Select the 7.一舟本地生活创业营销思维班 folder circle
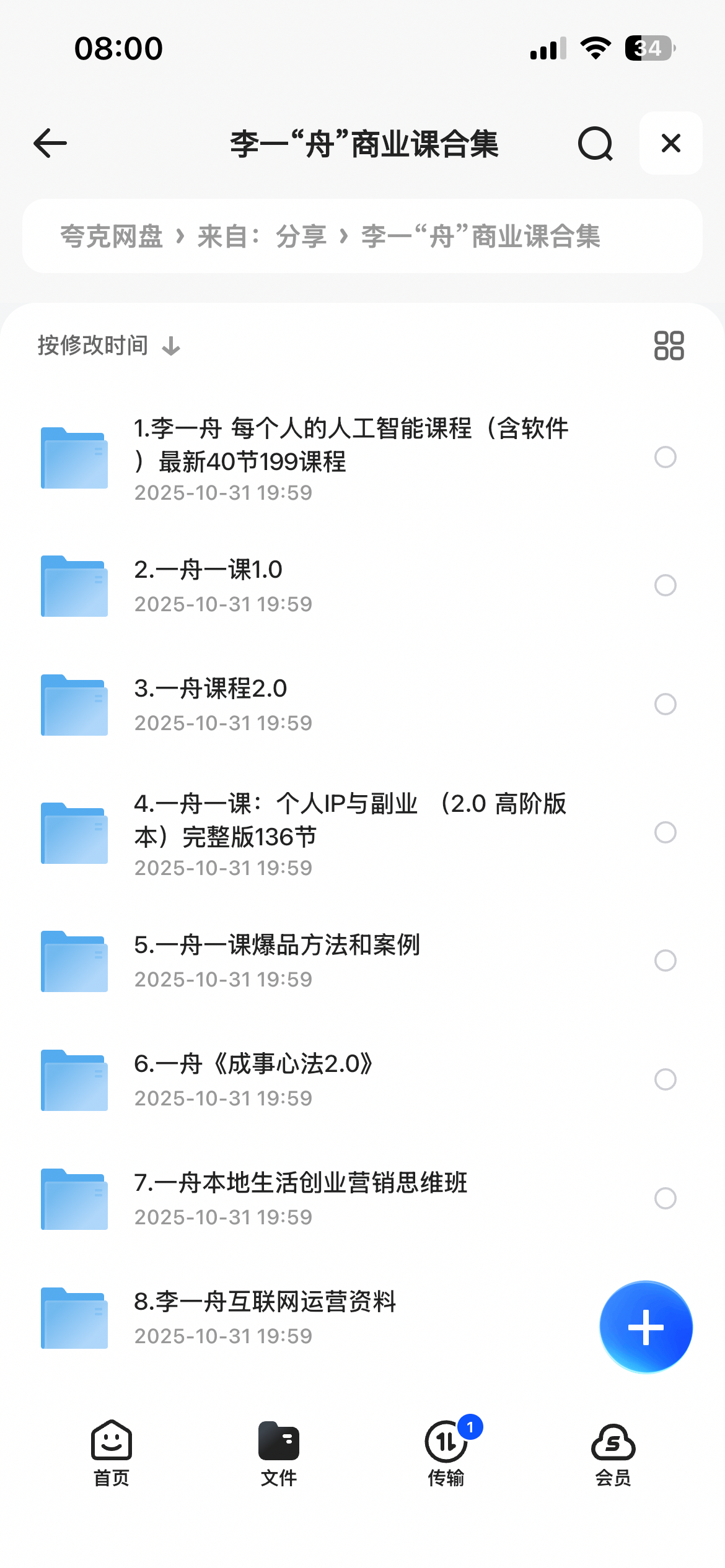 coord(665,1198)
